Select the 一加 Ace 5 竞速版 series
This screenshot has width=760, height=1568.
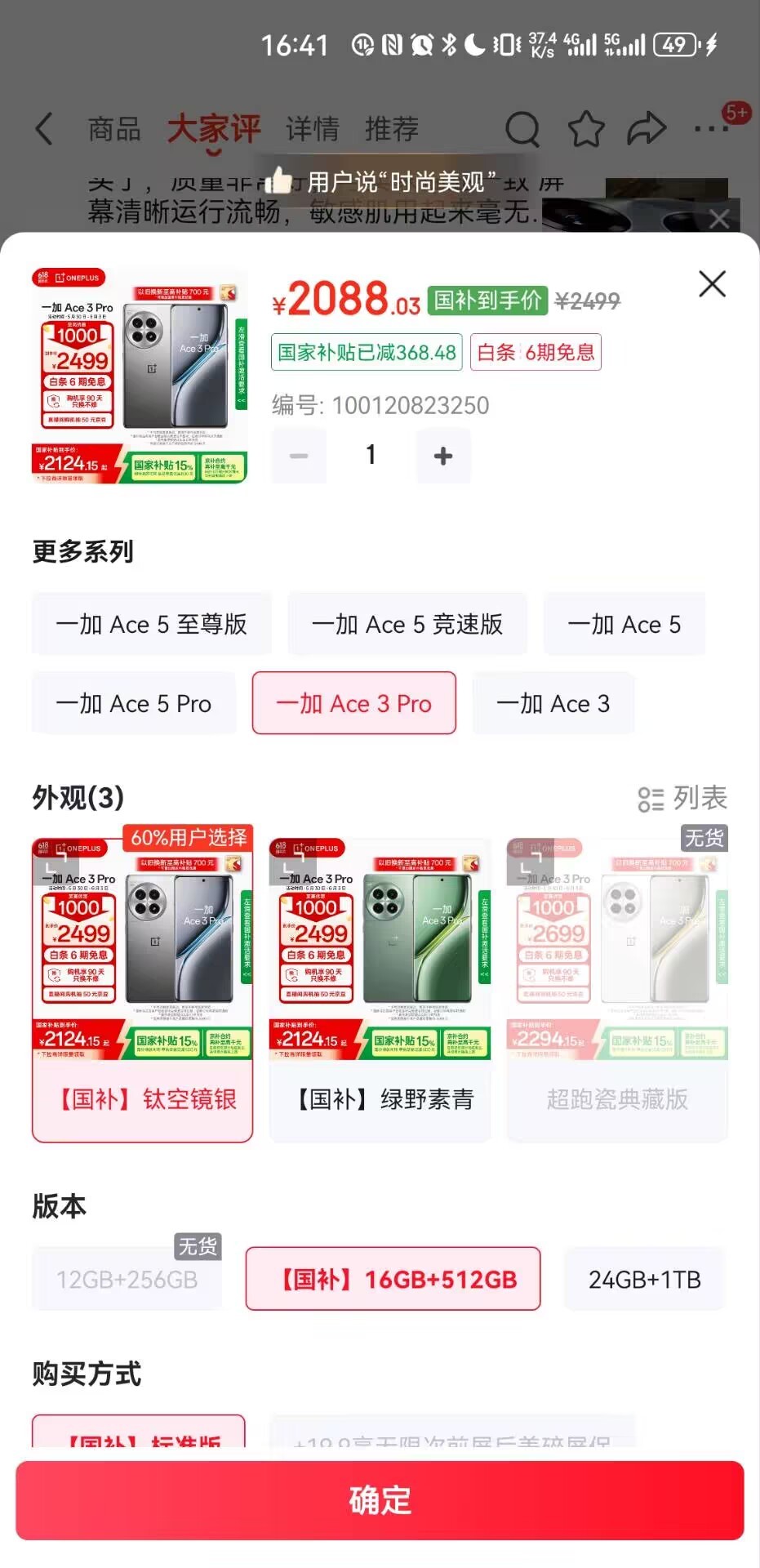(407, 625)
